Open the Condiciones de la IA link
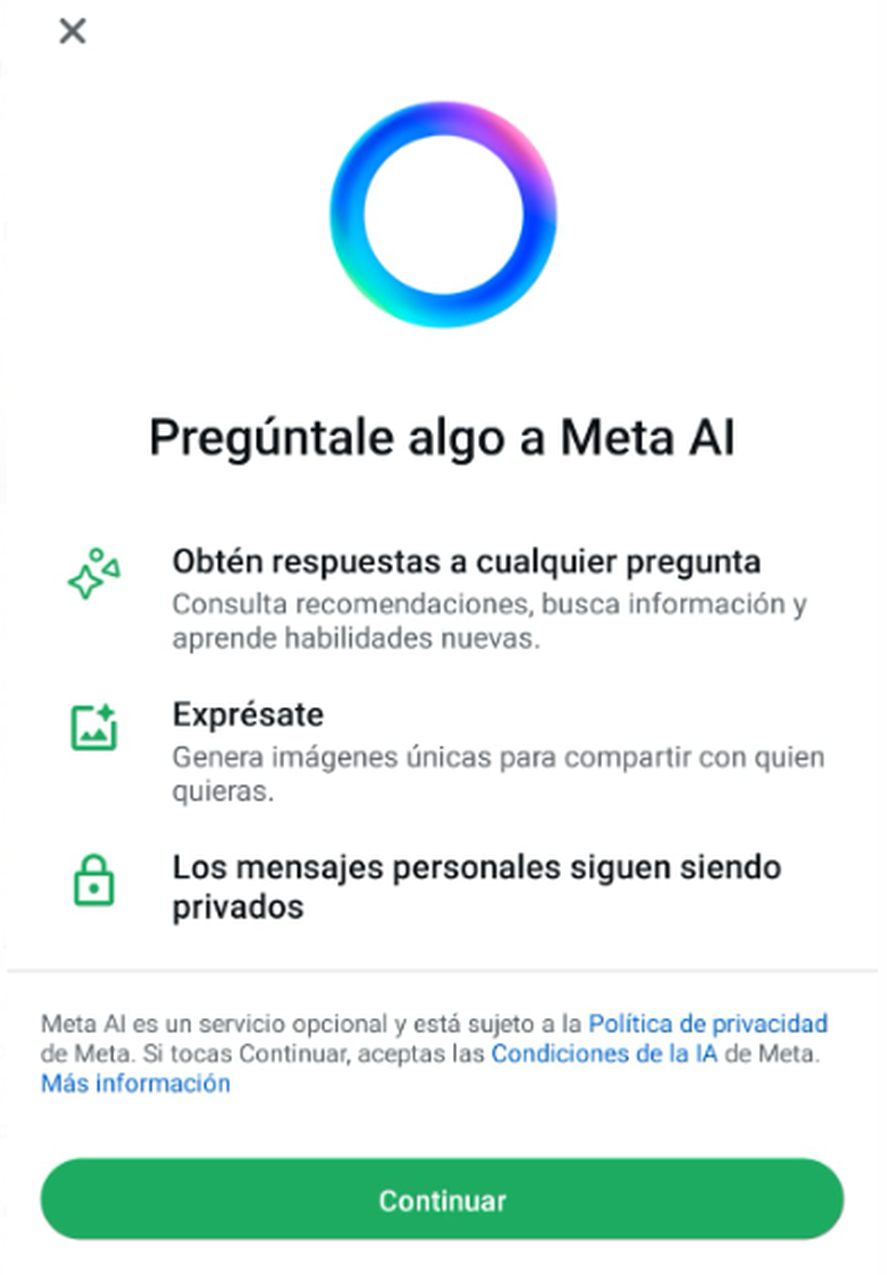 (x=604, y=1053)
